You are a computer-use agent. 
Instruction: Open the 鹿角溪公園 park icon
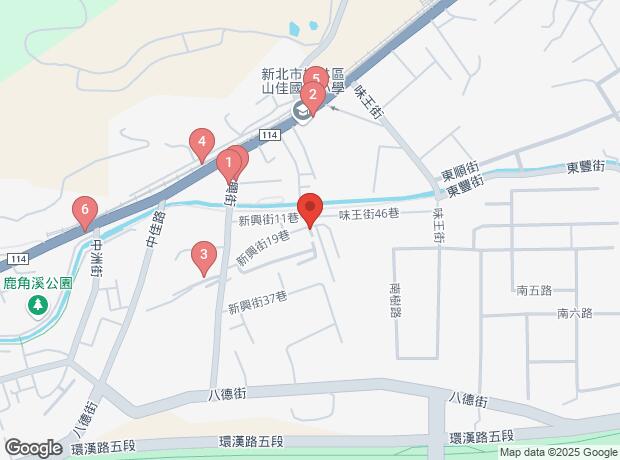click(38, 304)
